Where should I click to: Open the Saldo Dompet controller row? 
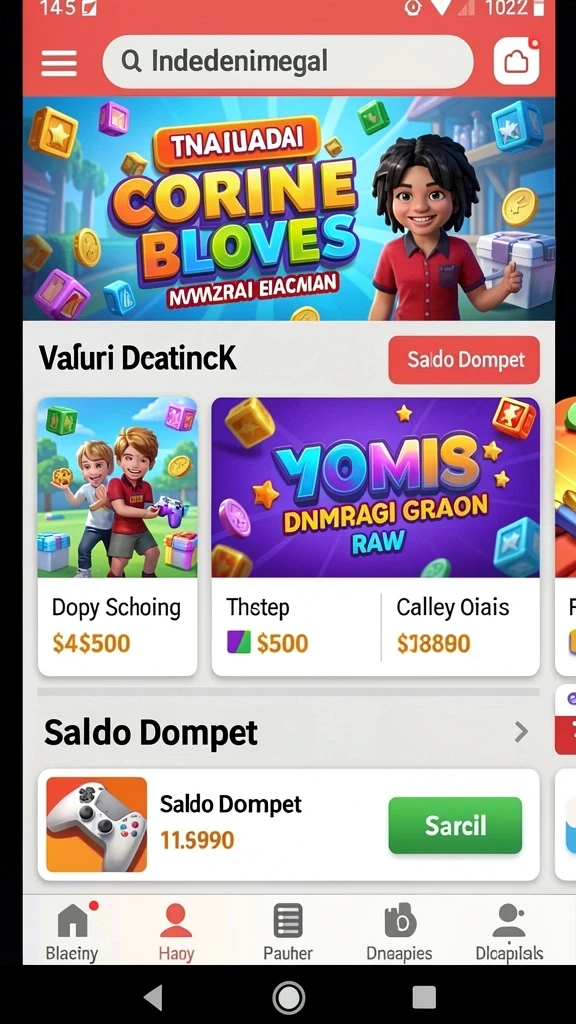(289, 825)
